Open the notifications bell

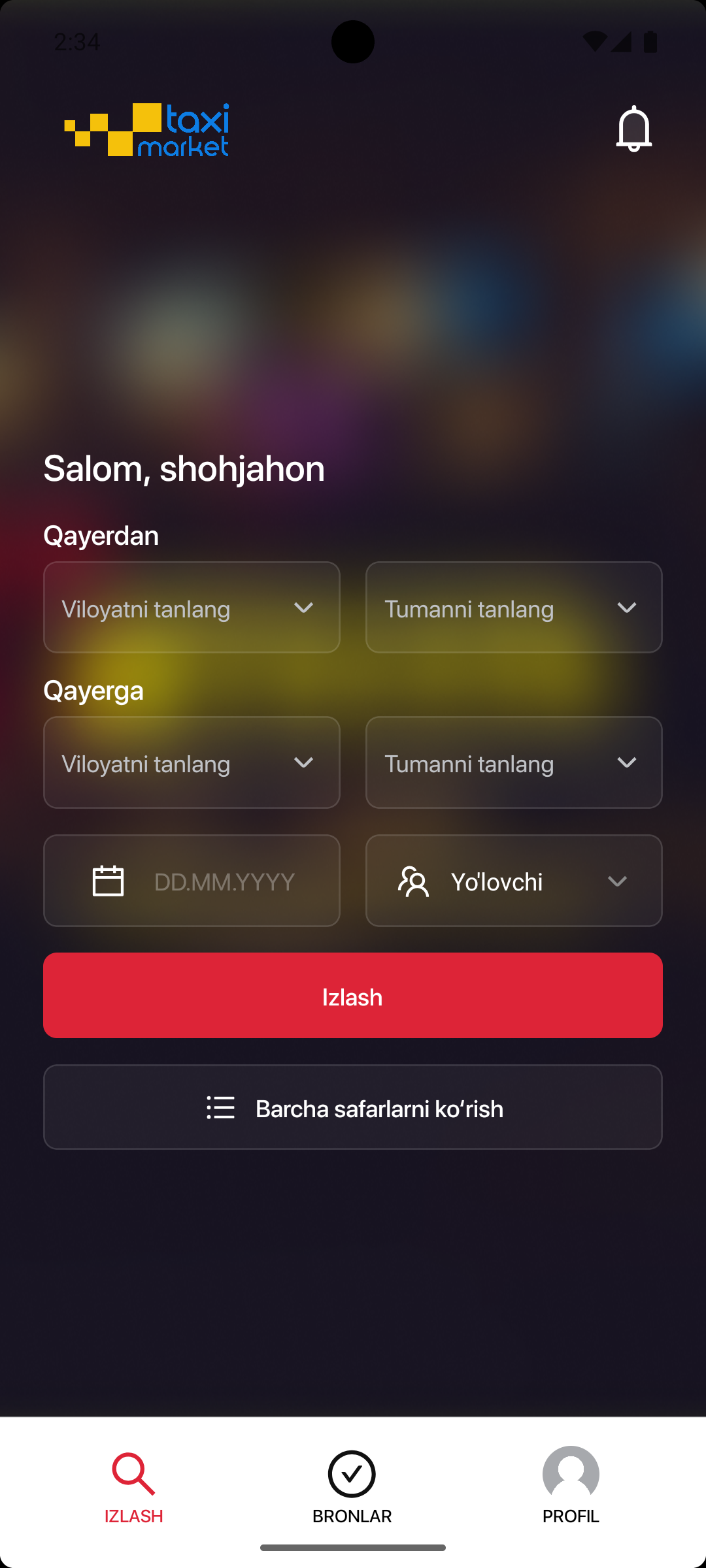coord(633,129)
